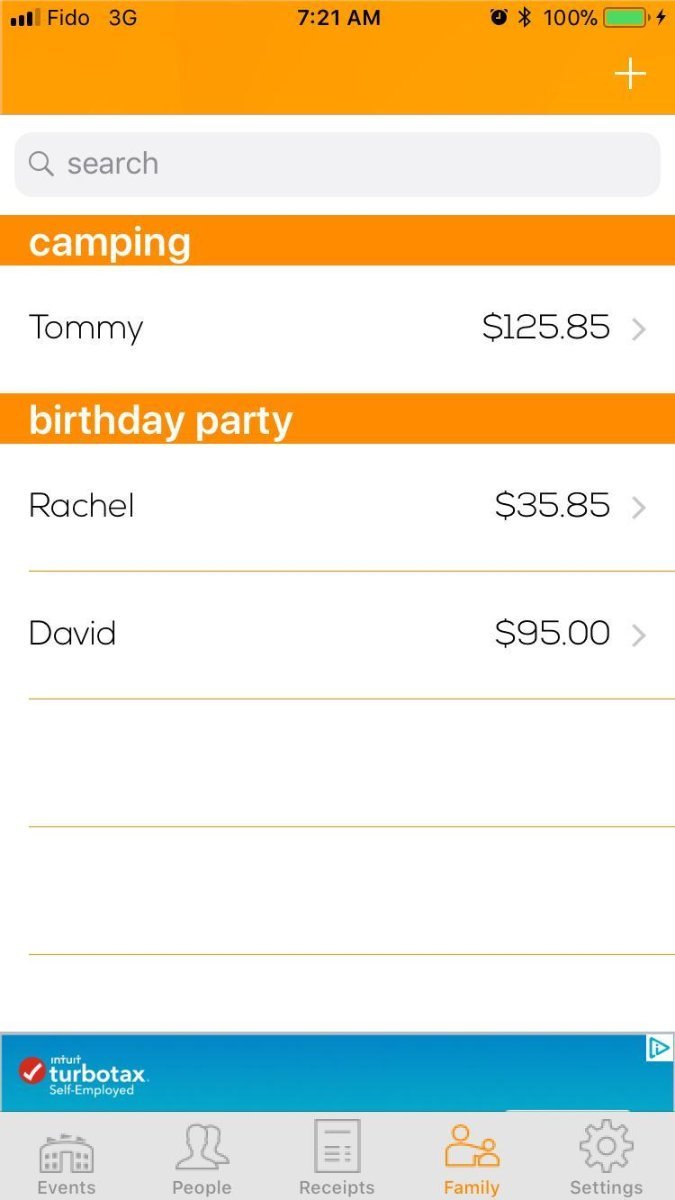Open the TurboTax Self-Employed ad banner

click(337, 1073)
